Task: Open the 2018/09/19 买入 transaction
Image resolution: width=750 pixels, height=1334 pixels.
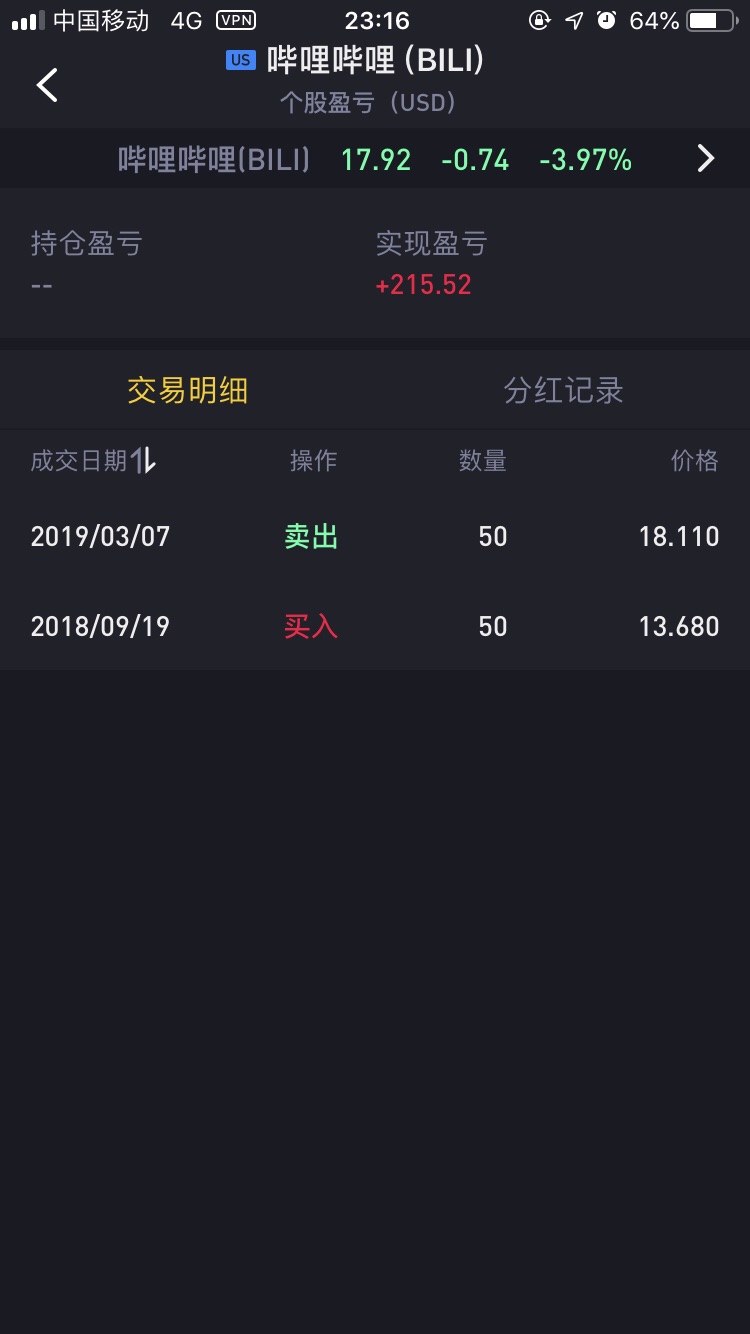Action: click(375, 626)
